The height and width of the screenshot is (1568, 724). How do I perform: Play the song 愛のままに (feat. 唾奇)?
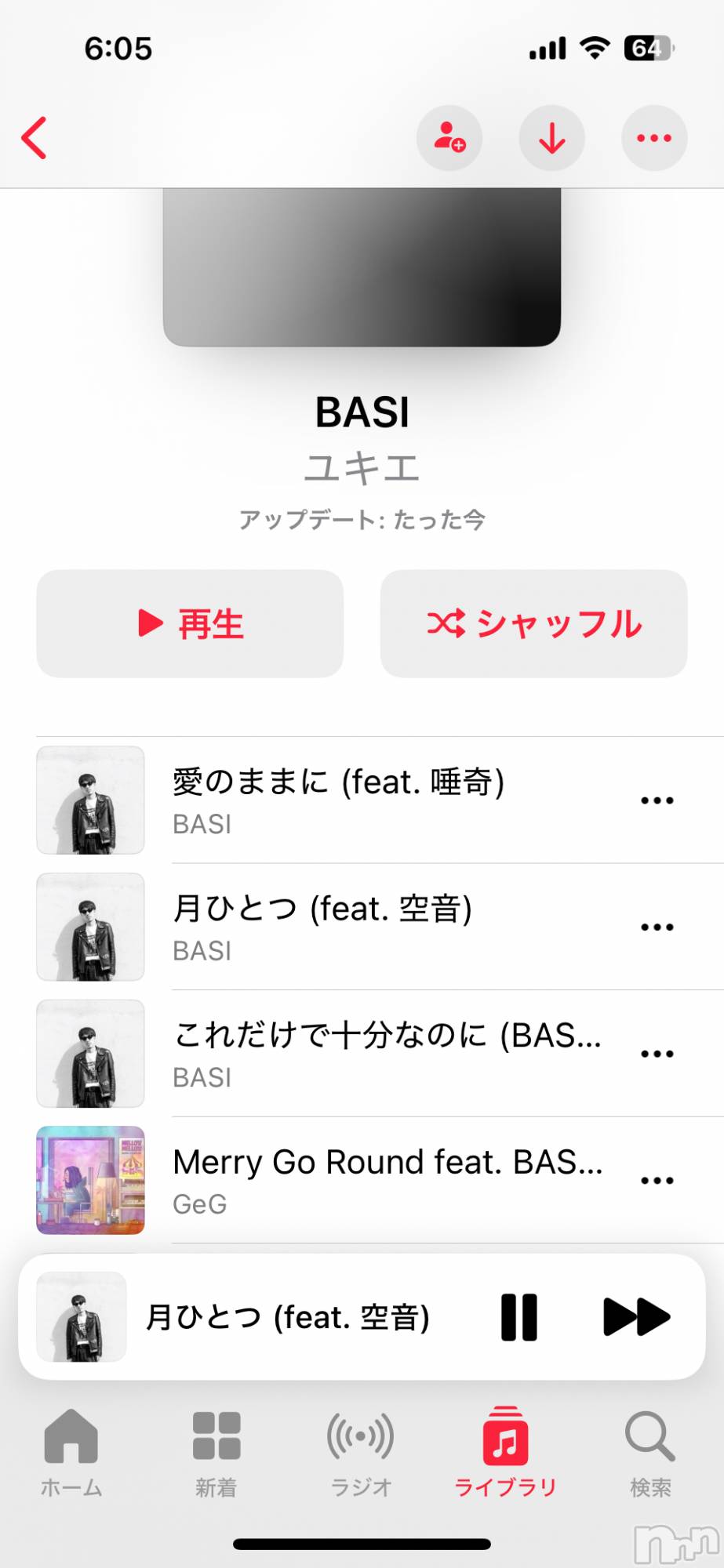[x=337, y=800]
